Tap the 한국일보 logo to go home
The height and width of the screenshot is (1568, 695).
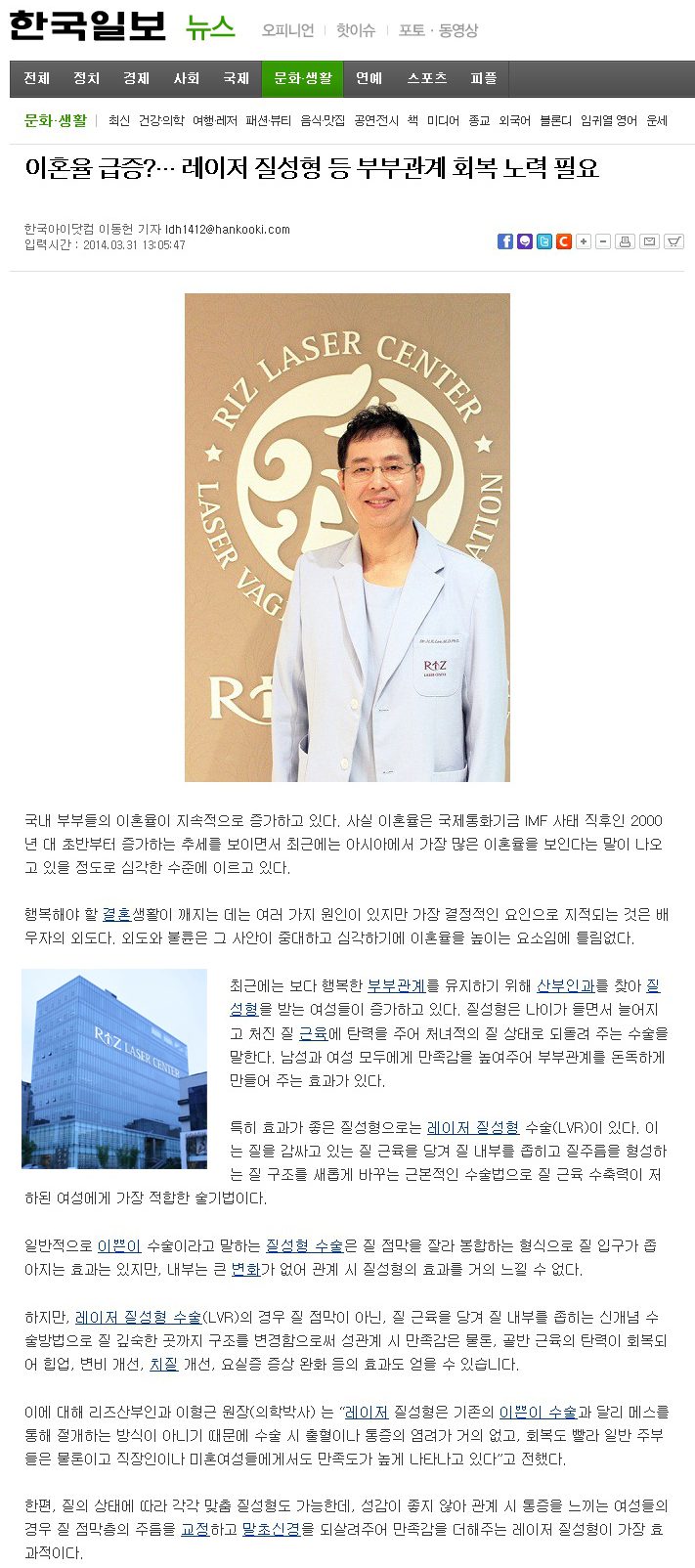[x=88, y=26]
